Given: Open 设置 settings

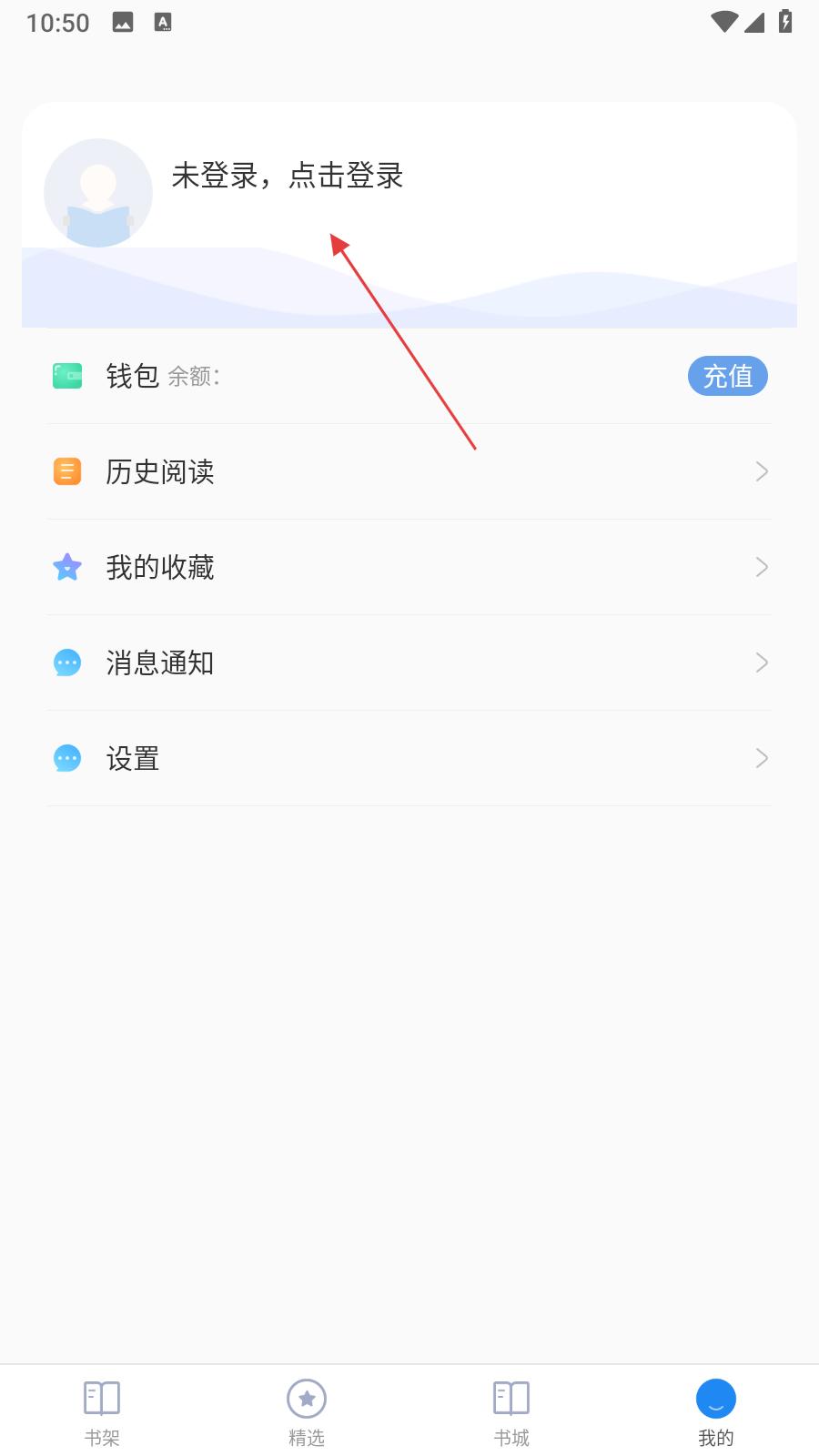Looking at the screenshot, I should [409, 758].
